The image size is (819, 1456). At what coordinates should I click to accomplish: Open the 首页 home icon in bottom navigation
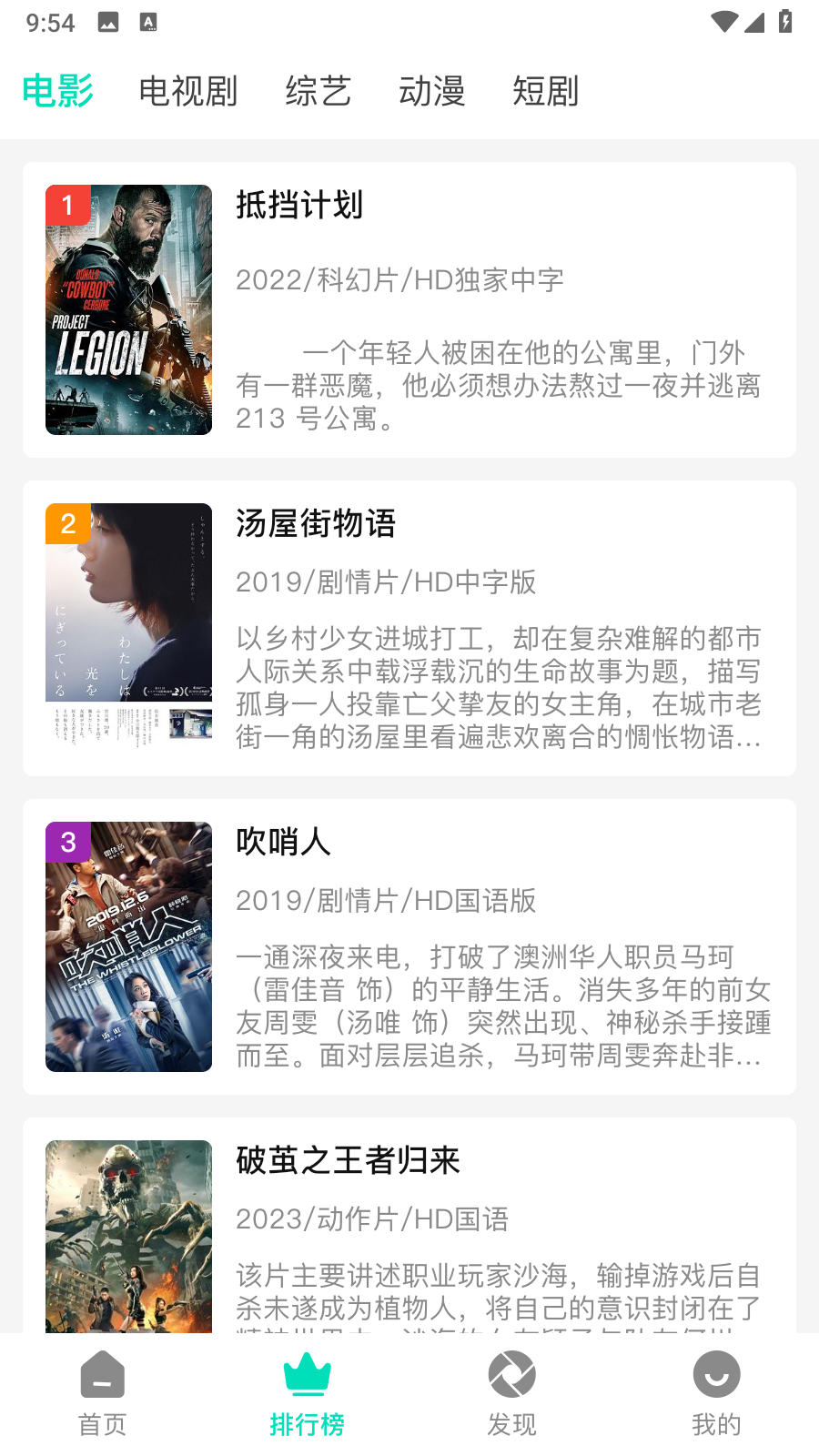102,1374
